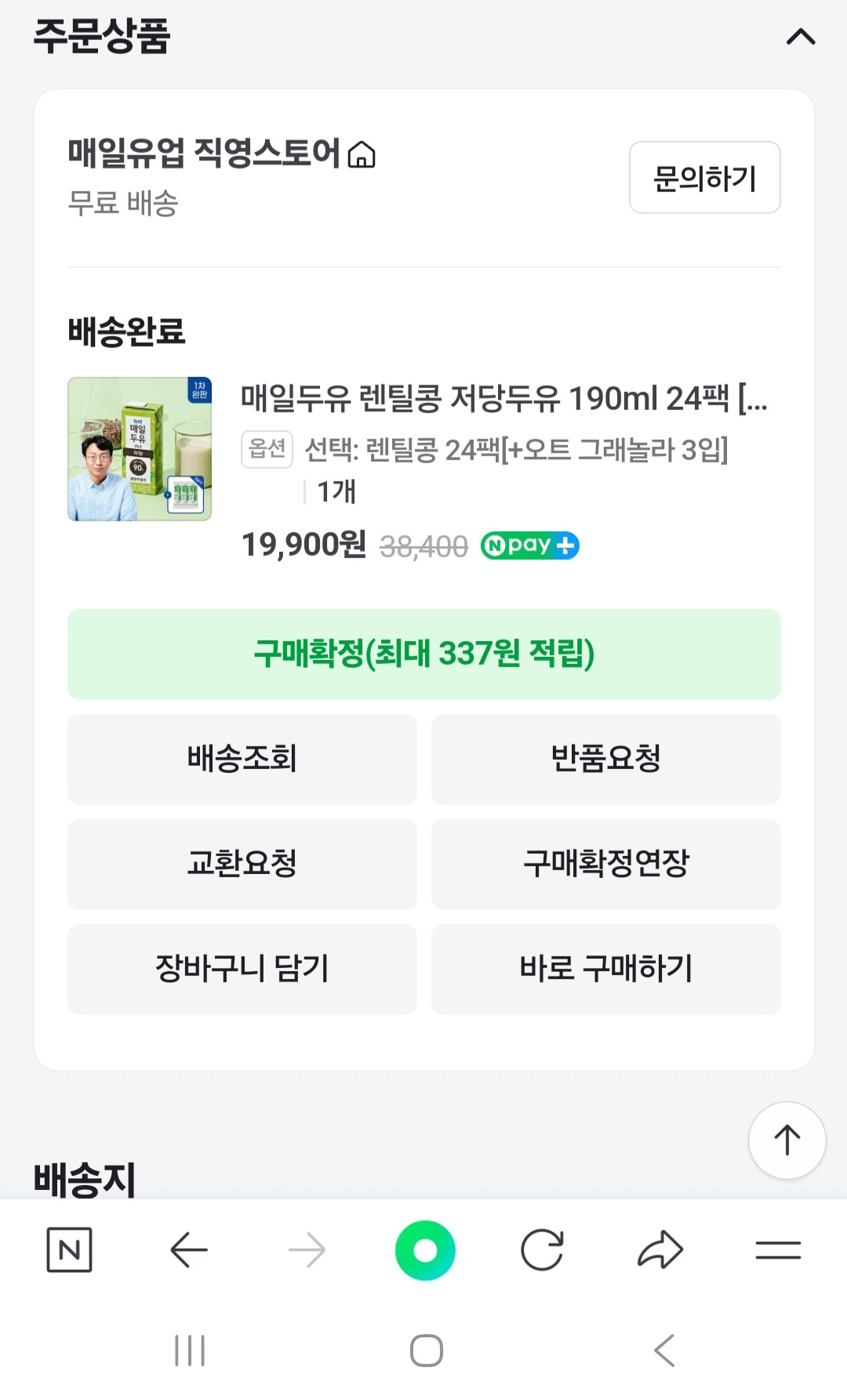
Task: Reload the page
Action: [x=542, y=1249]
